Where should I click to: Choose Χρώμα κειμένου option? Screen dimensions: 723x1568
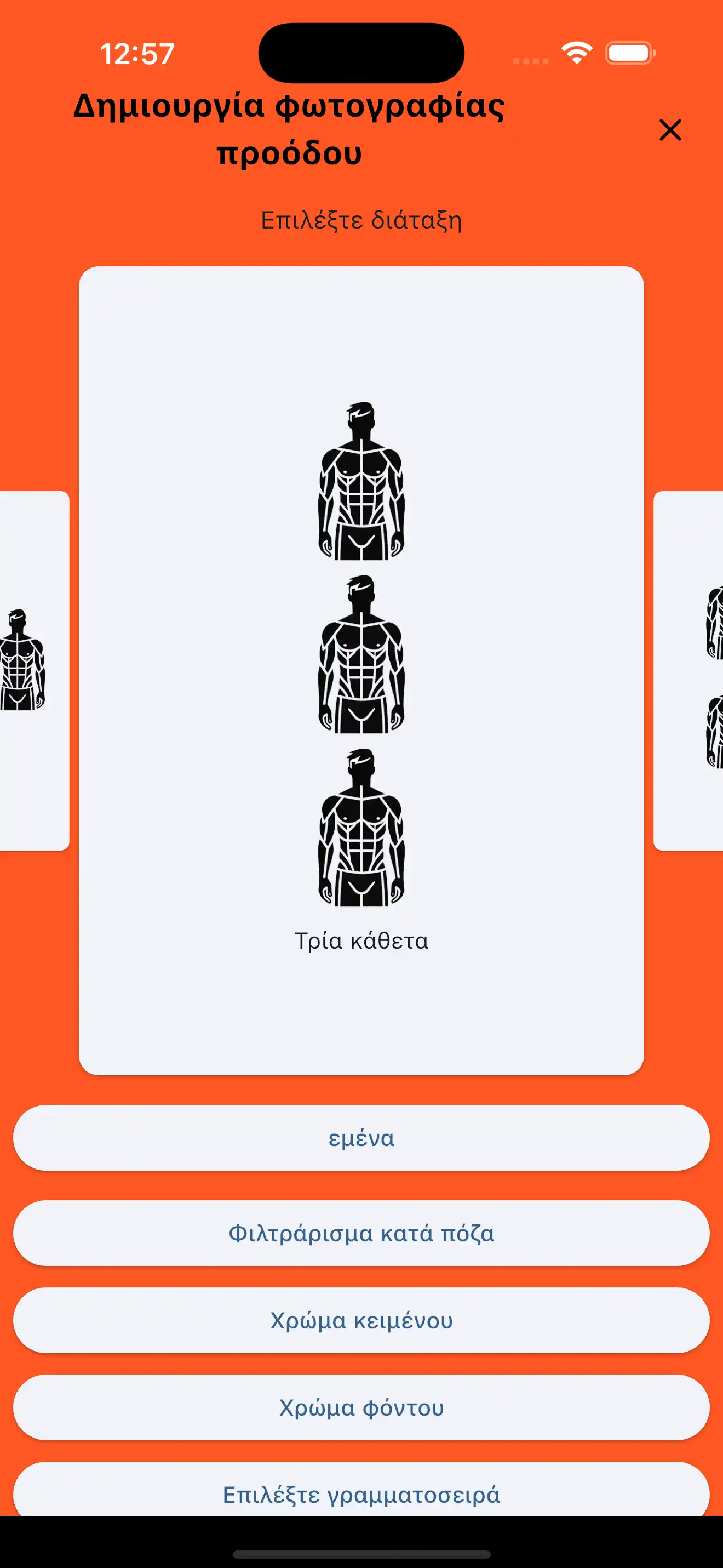point(361,1320)
